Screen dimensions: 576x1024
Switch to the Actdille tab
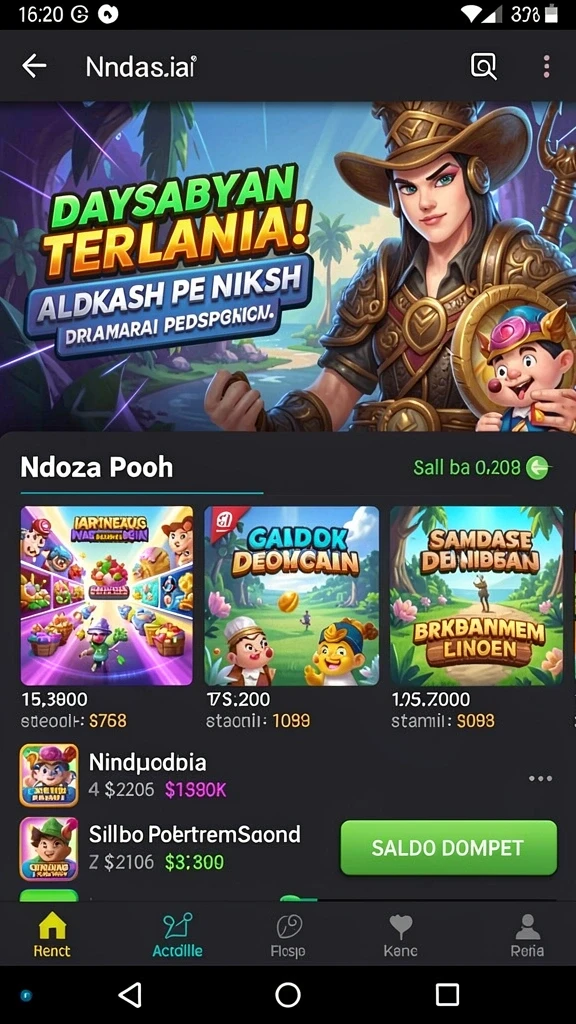tap(178, 935)
